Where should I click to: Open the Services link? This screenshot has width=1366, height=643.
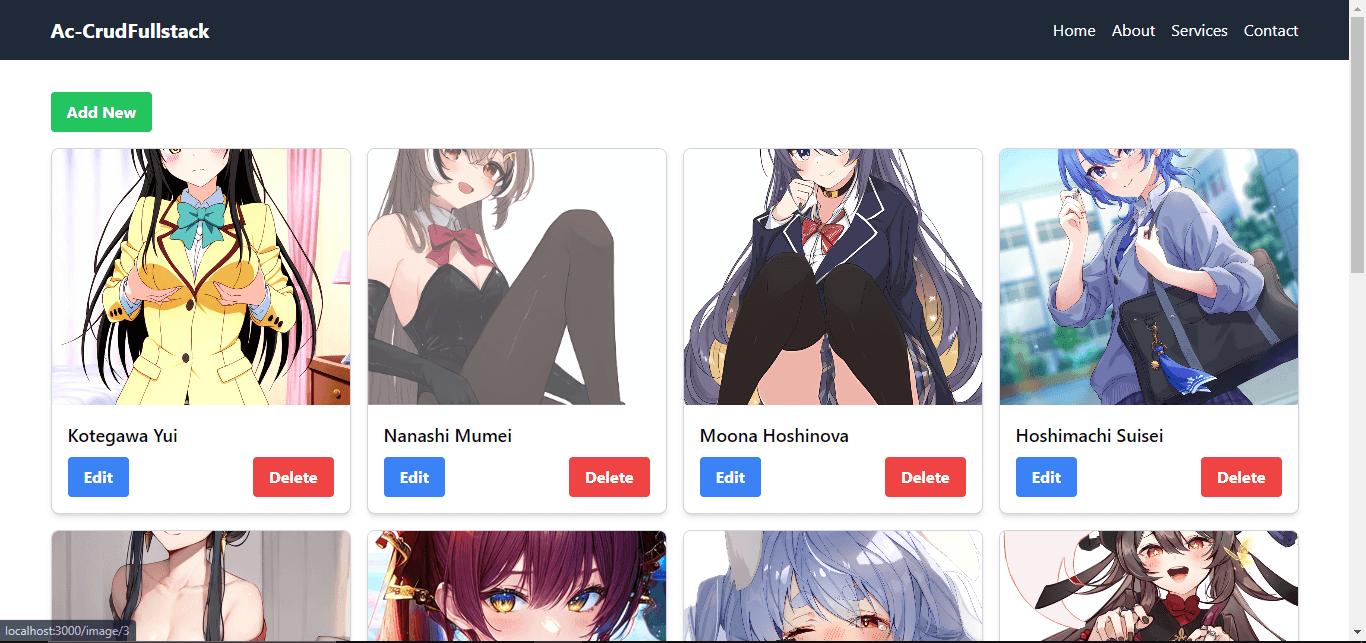1199,31
